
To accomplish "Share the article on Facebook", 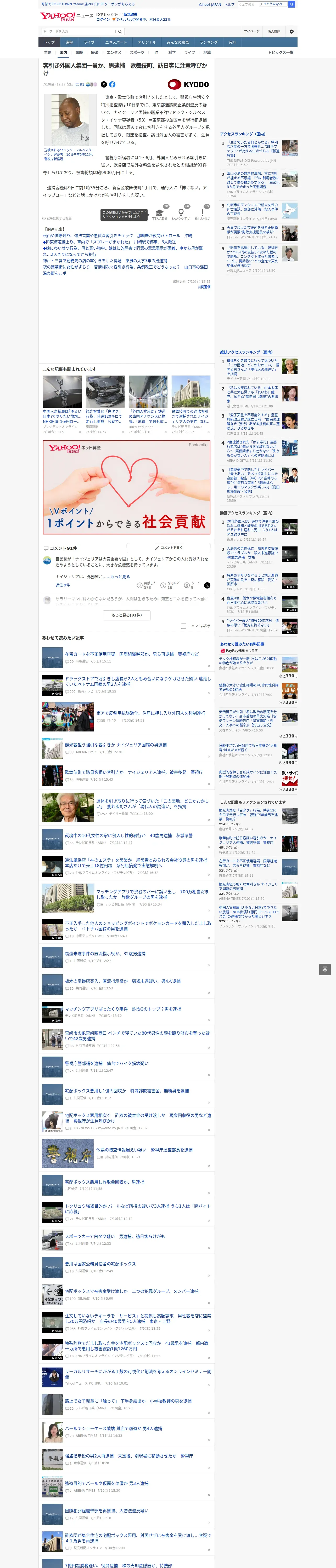I will [x=112, y=85].
